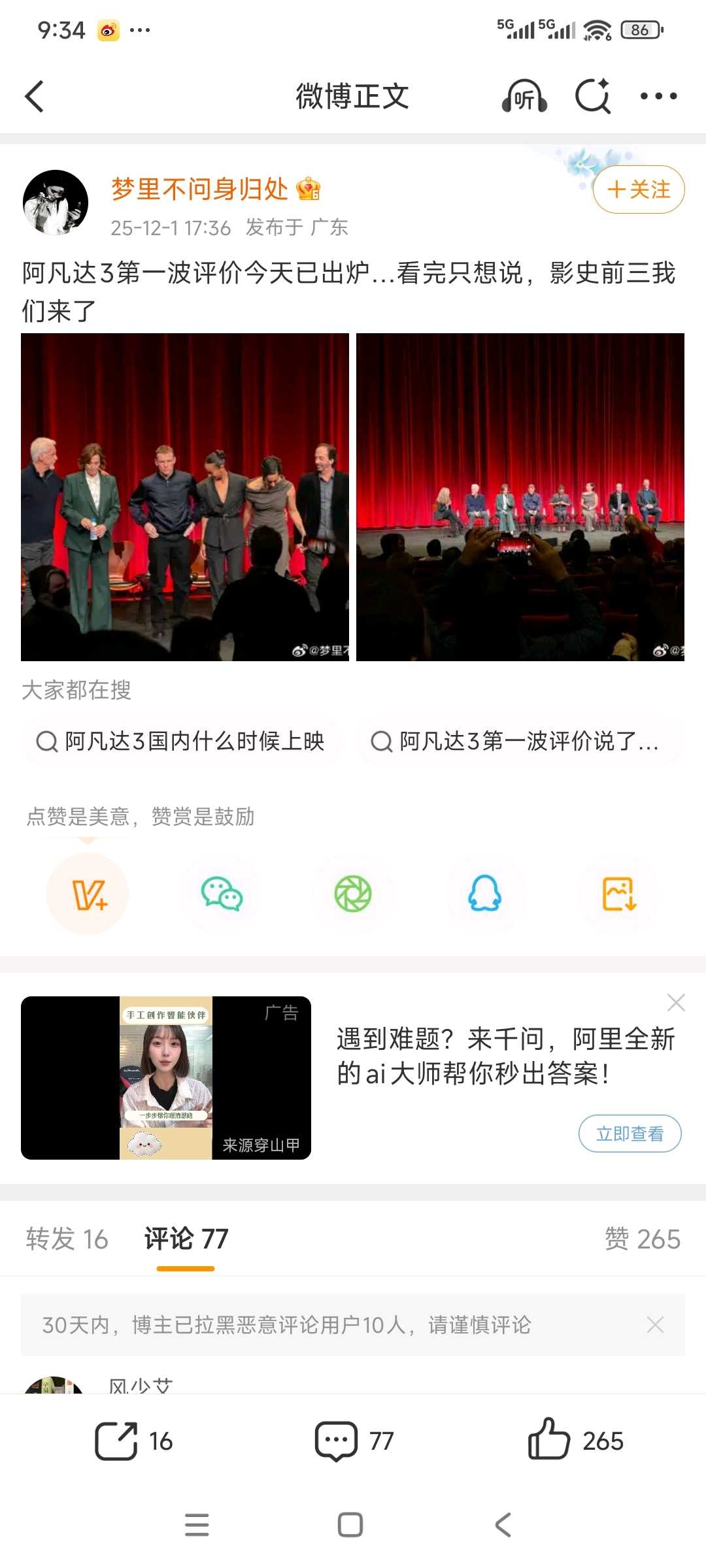This screenshot has width=706, height=1568.
Task: Share the post to WeChat Moments
Action: pyautogui.click(x=353, y=894)
